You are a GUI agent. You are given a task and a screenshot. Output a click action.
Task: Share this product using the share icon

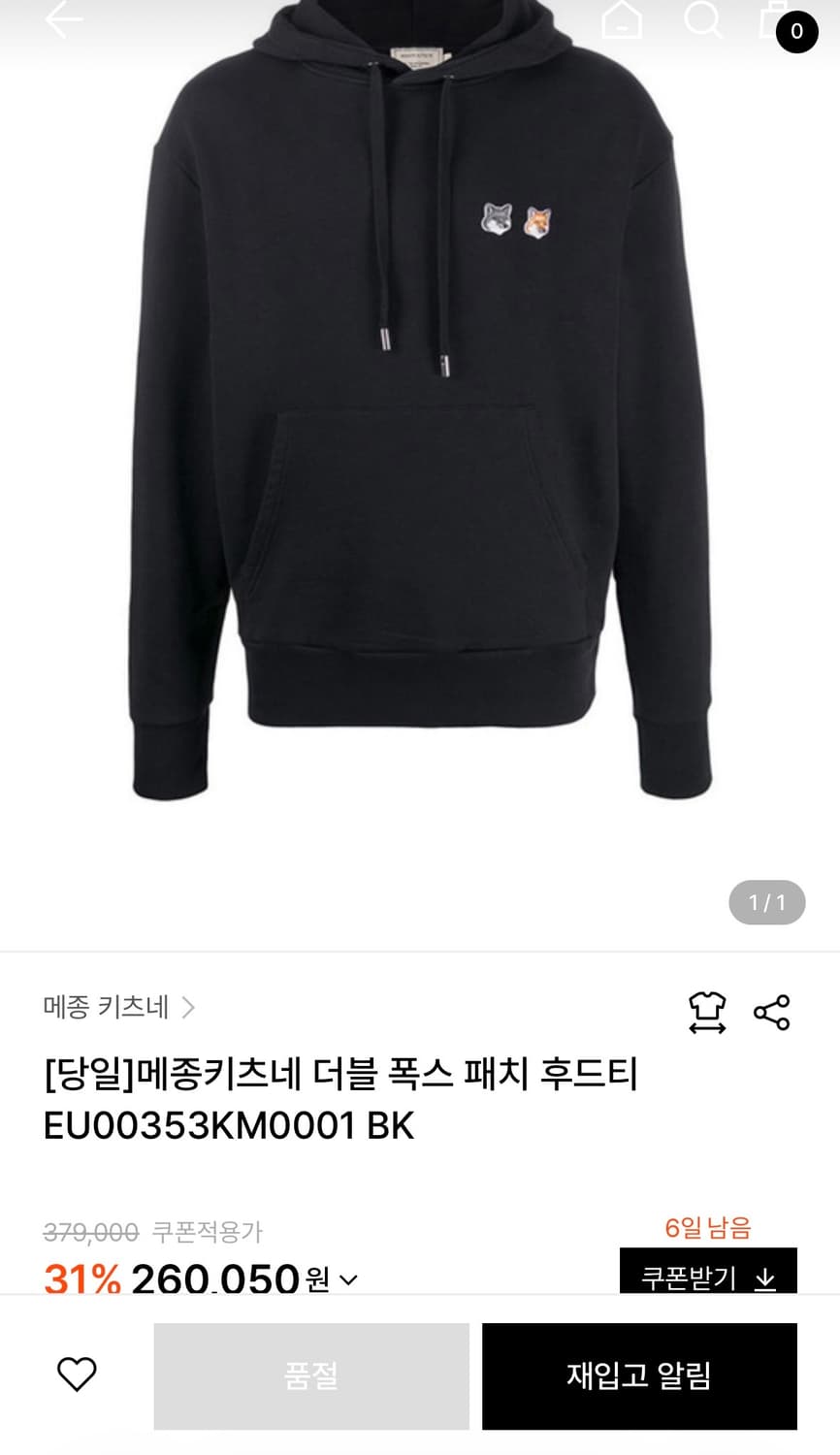pyautogui.click(x=771, y=1011)
